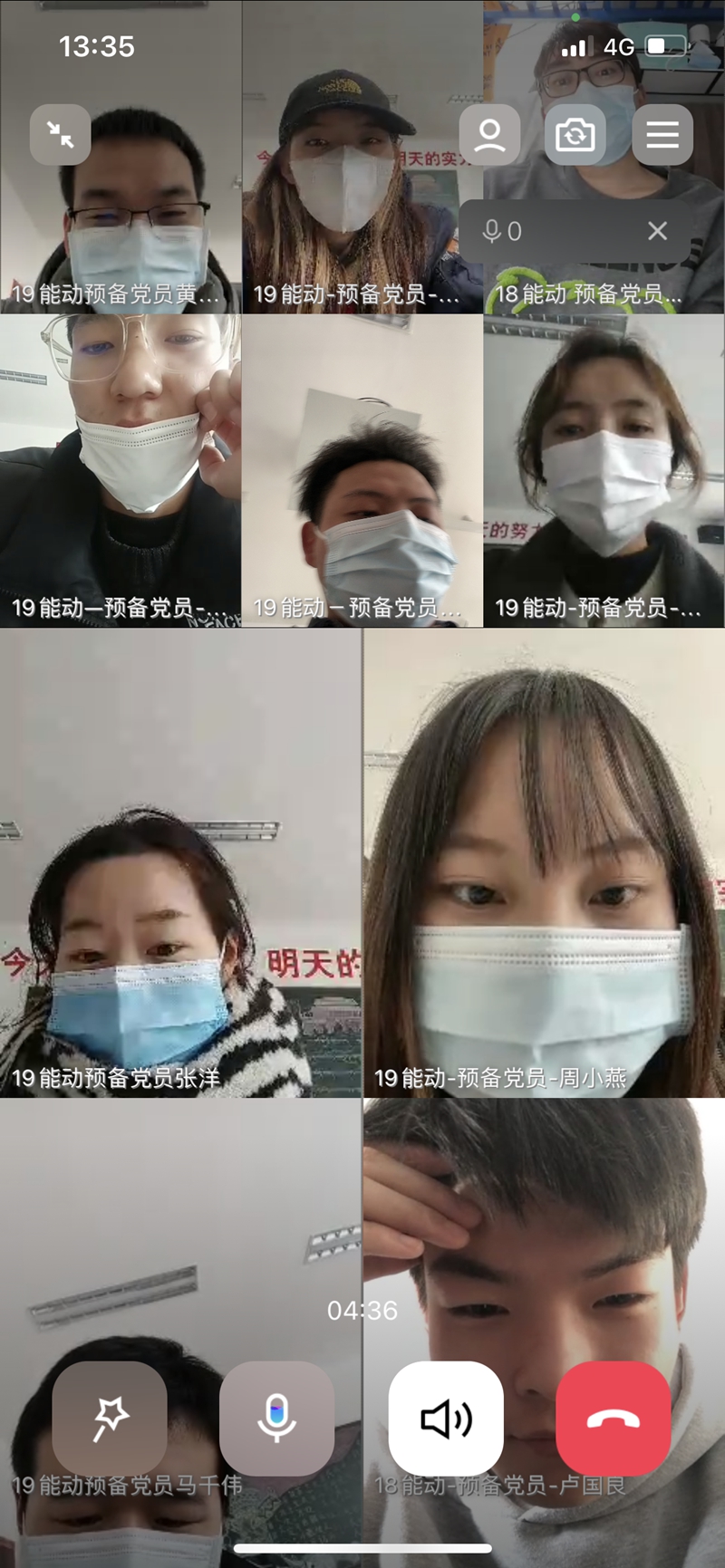This screenshot has height=1568, width=725.
Task: Open the beauty effects wand button
Action: [111, 1418]
